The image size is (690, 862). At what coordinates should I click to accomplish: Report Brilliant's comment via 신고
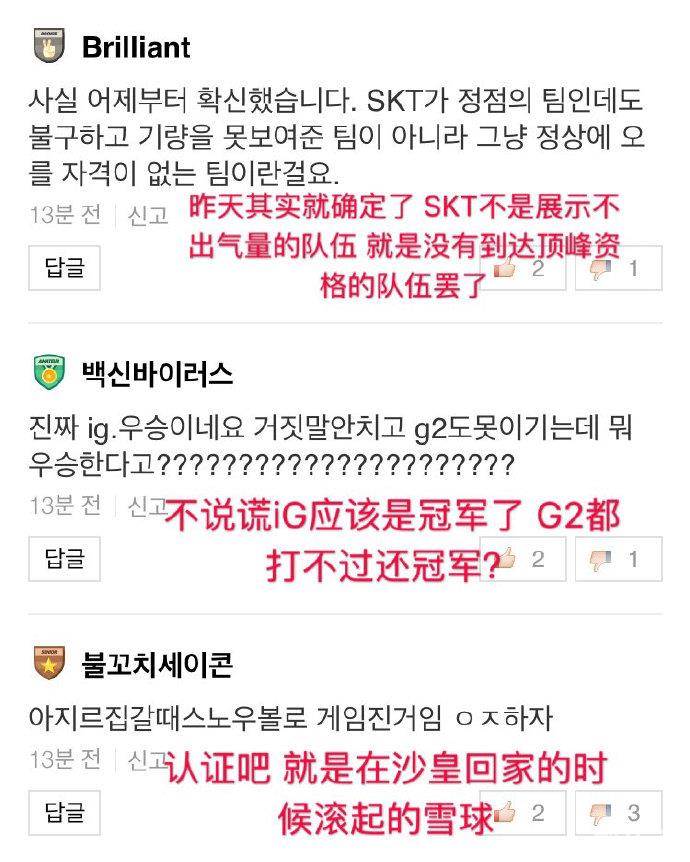pyautogui.click(x=147, y=215)
